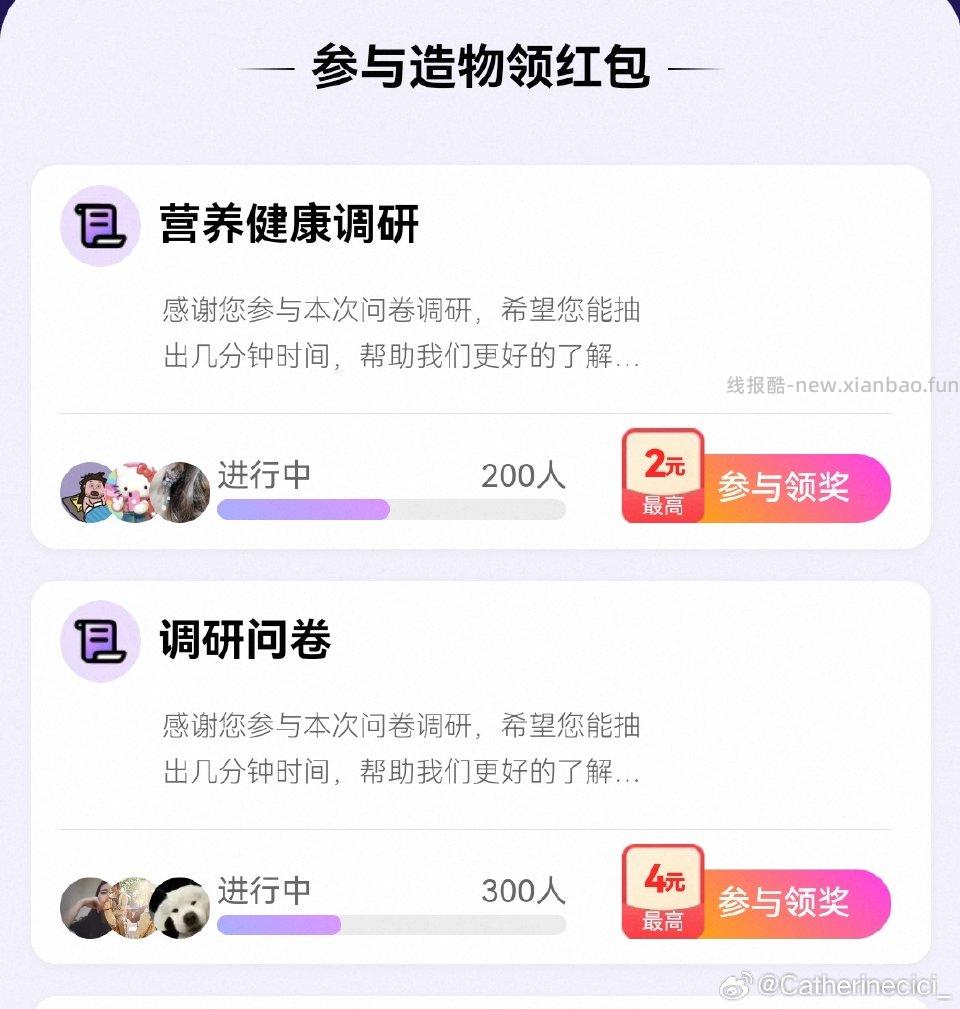Click the 进行中 status on the 调研问卷 card

tap(263, 892)
